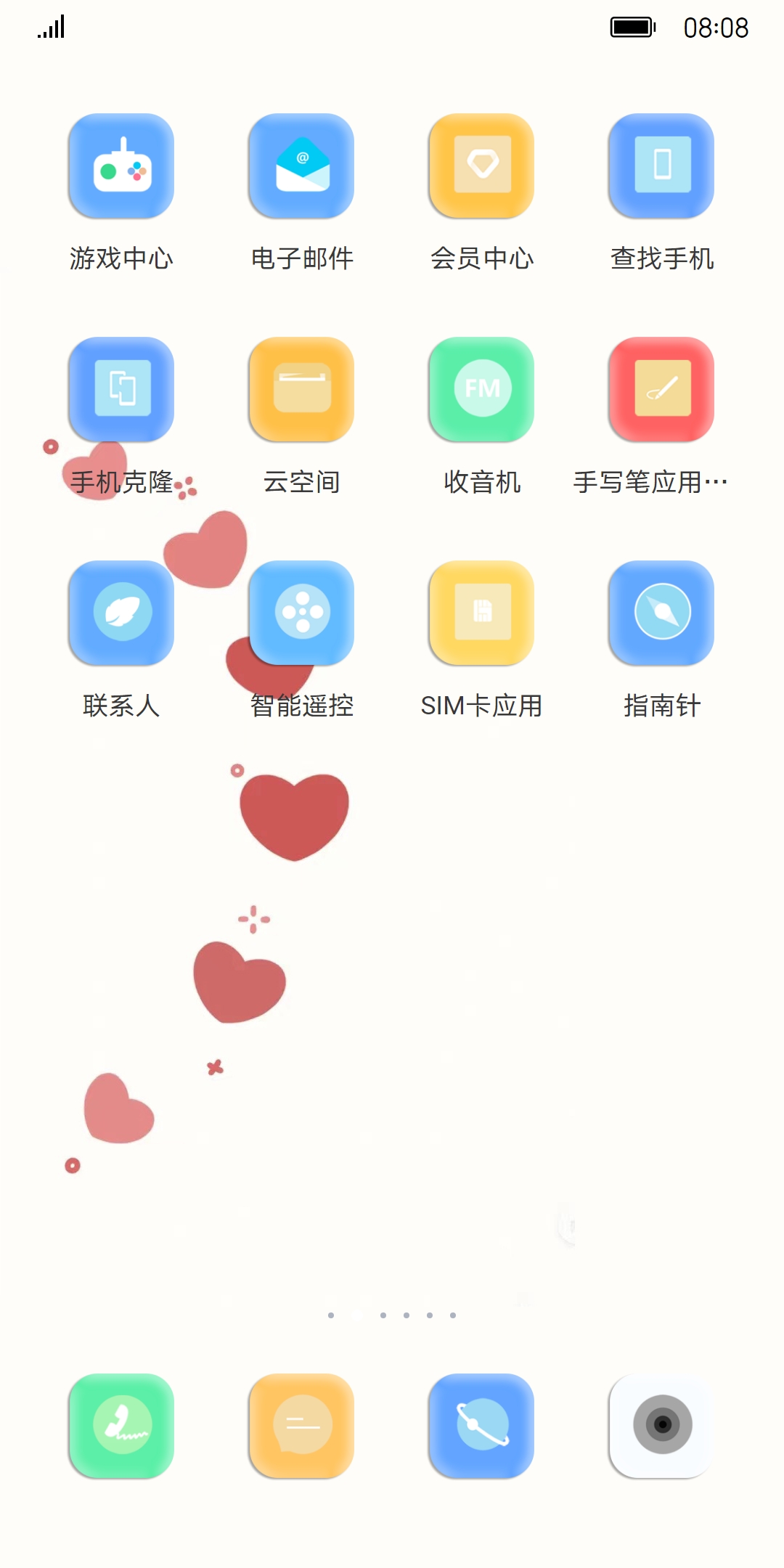Launch the 电子邮件 email app
Image resolution: width=784 pixels, height=1568 pixels.
(301, 166)
